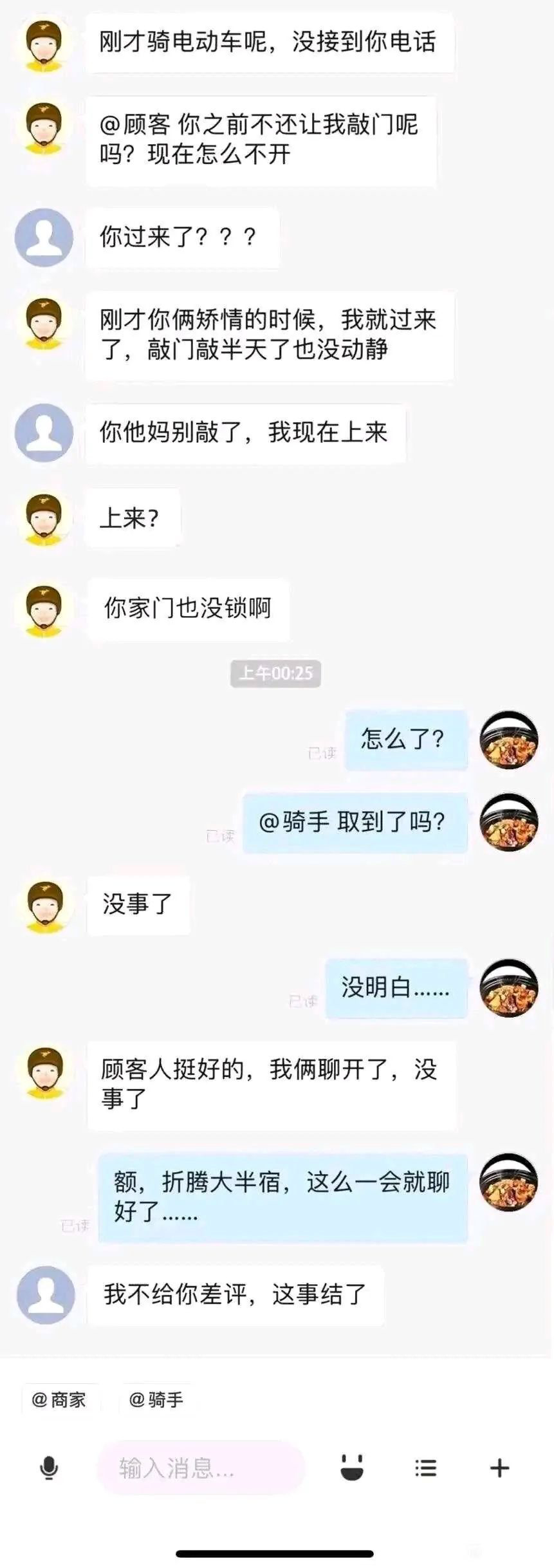Tap the microphone voice input icon
The width and height of the screenshot is (554, 1568).
49,1468
